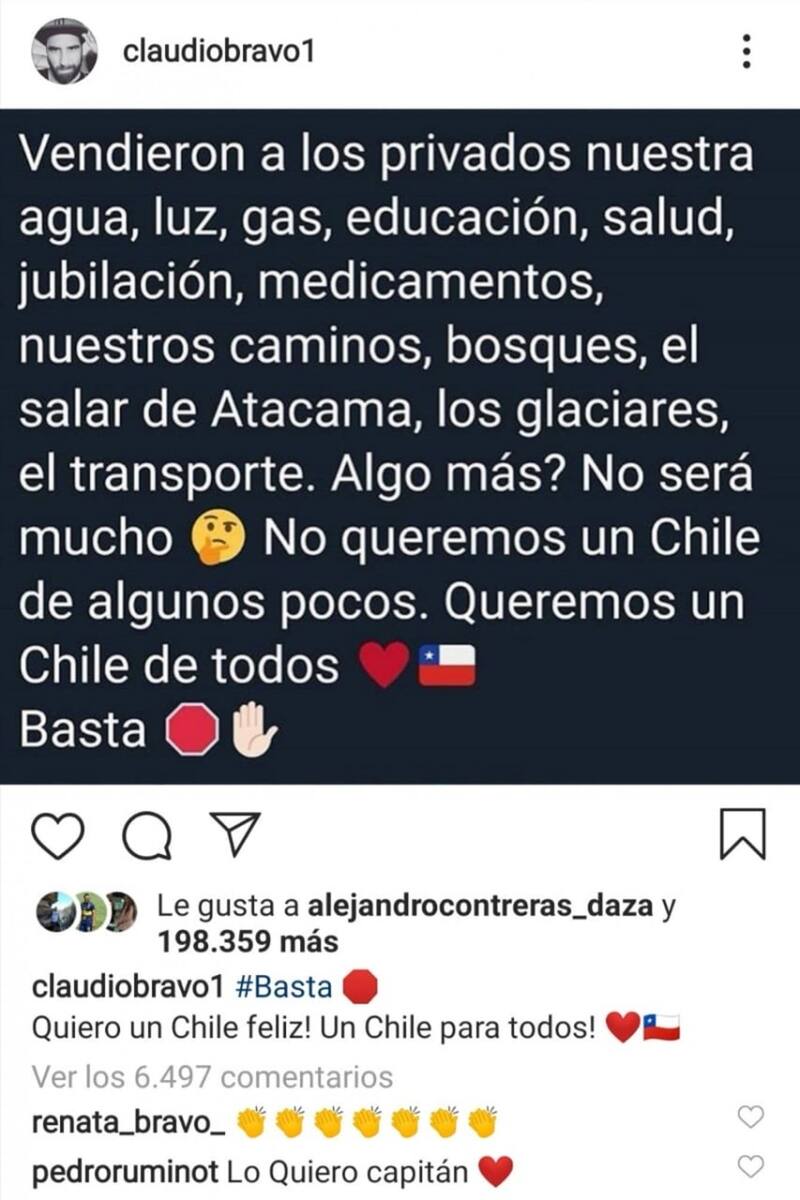
Task: View the 198.359 más likes list
Action: [x=248, y=941]
